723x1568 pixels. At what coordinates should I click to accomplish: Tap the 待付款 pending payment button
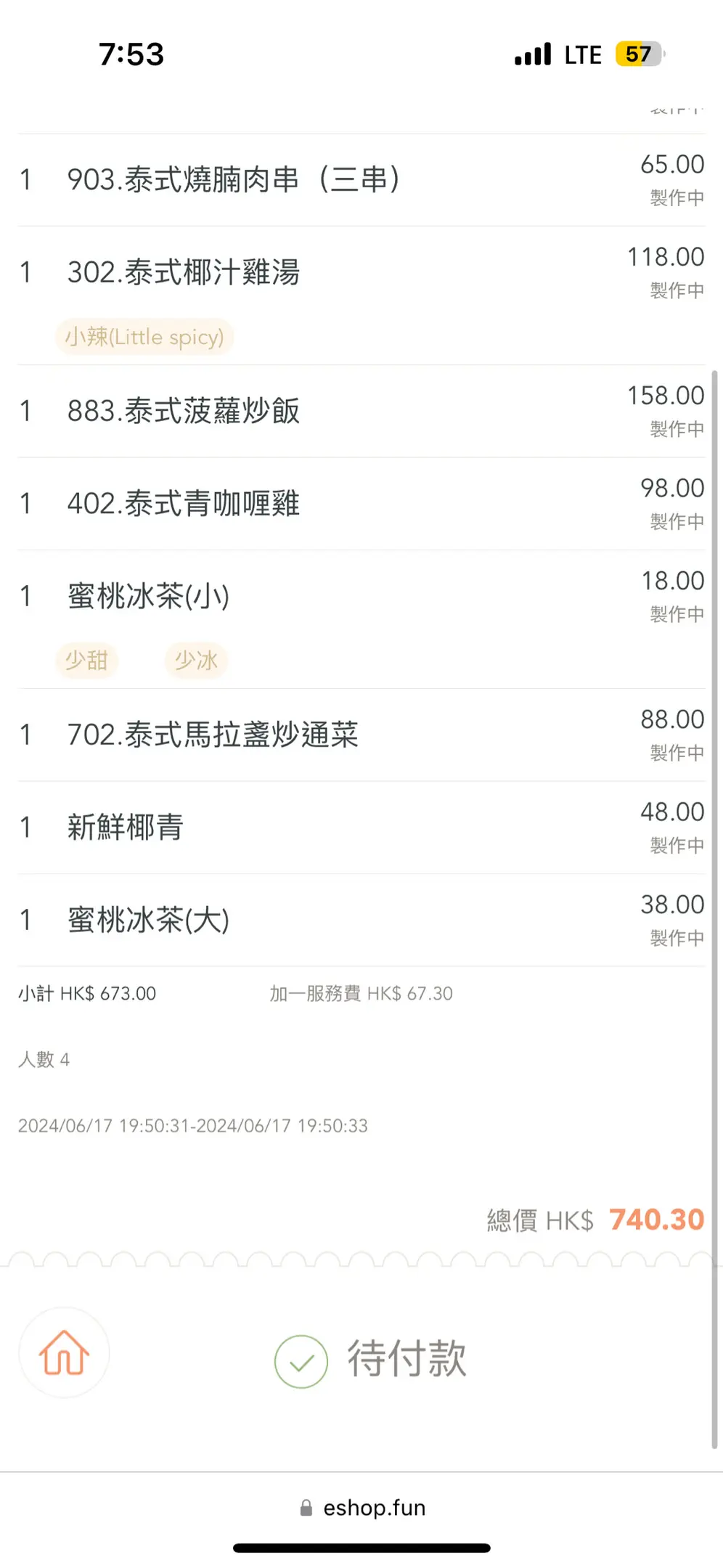371,1360
